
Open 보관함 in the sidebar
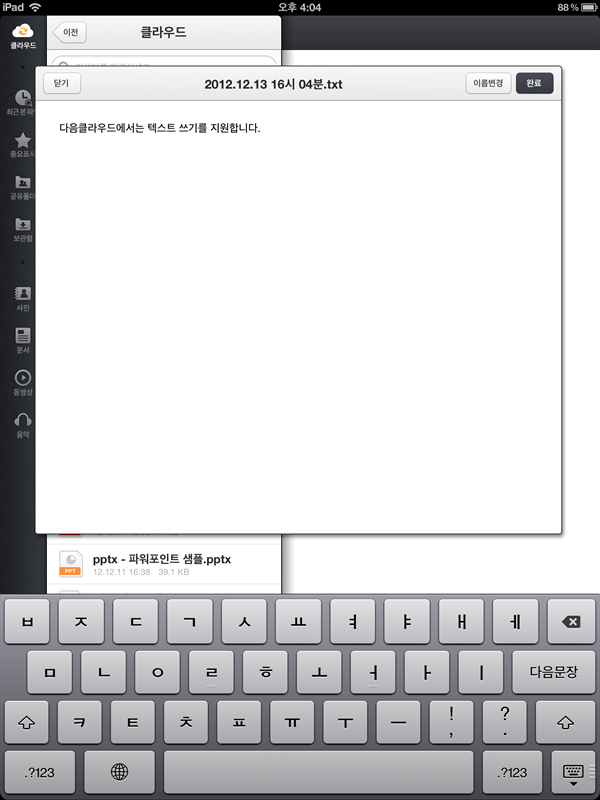tap(22, 229)
